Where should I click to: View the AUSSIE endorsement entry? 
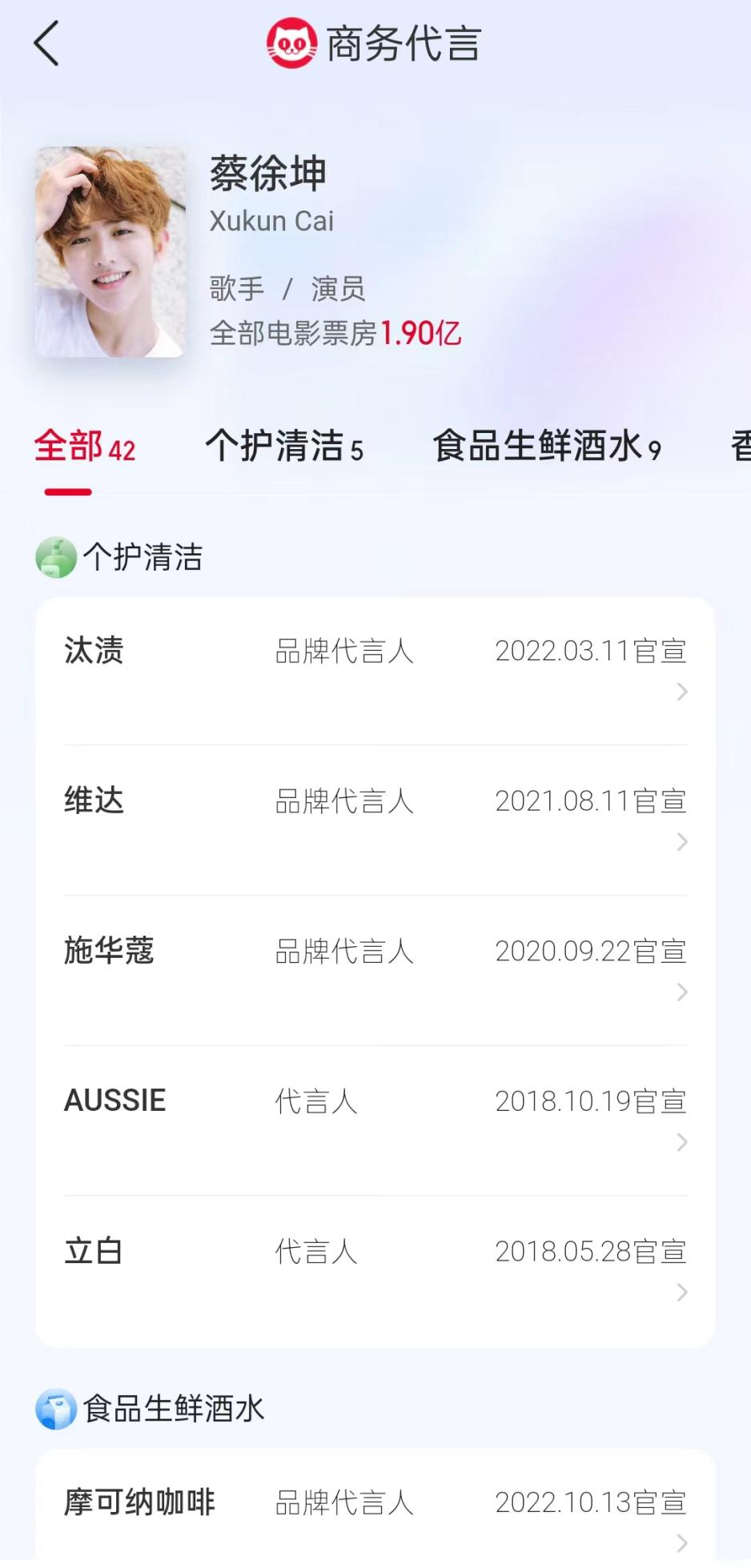click(375, 1120)
